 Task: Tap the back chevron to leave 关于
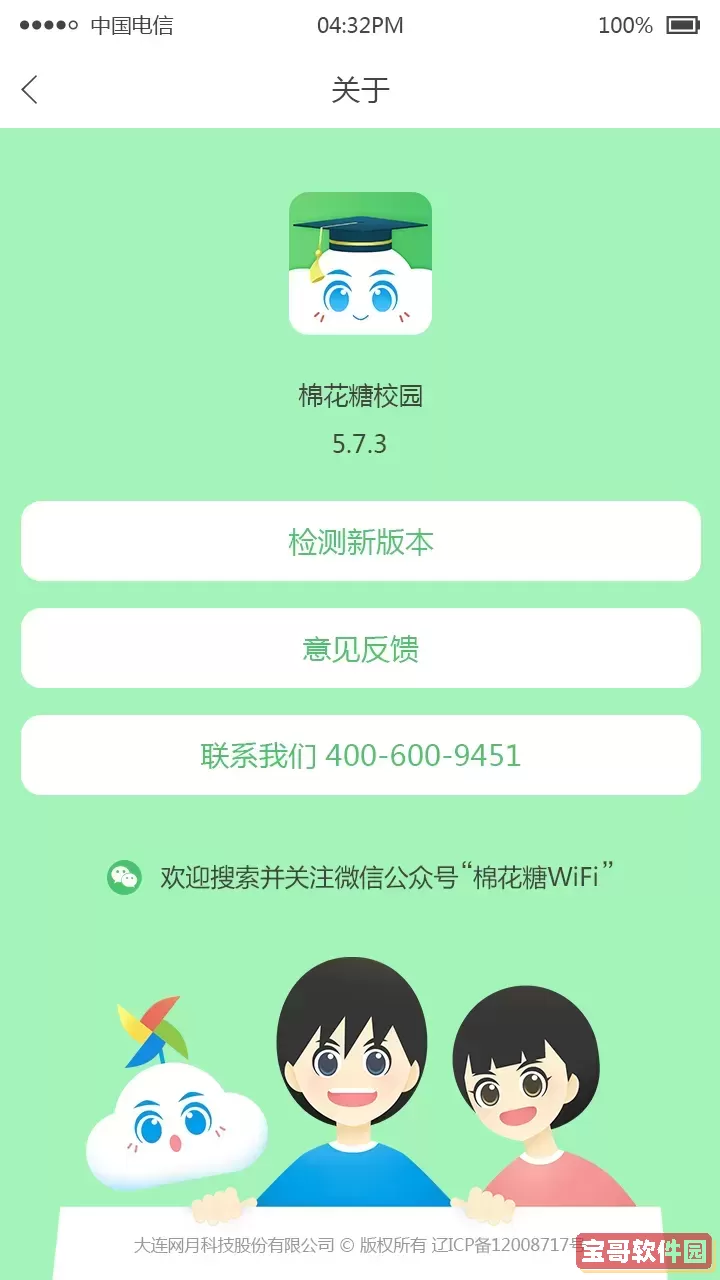[30, 90]
